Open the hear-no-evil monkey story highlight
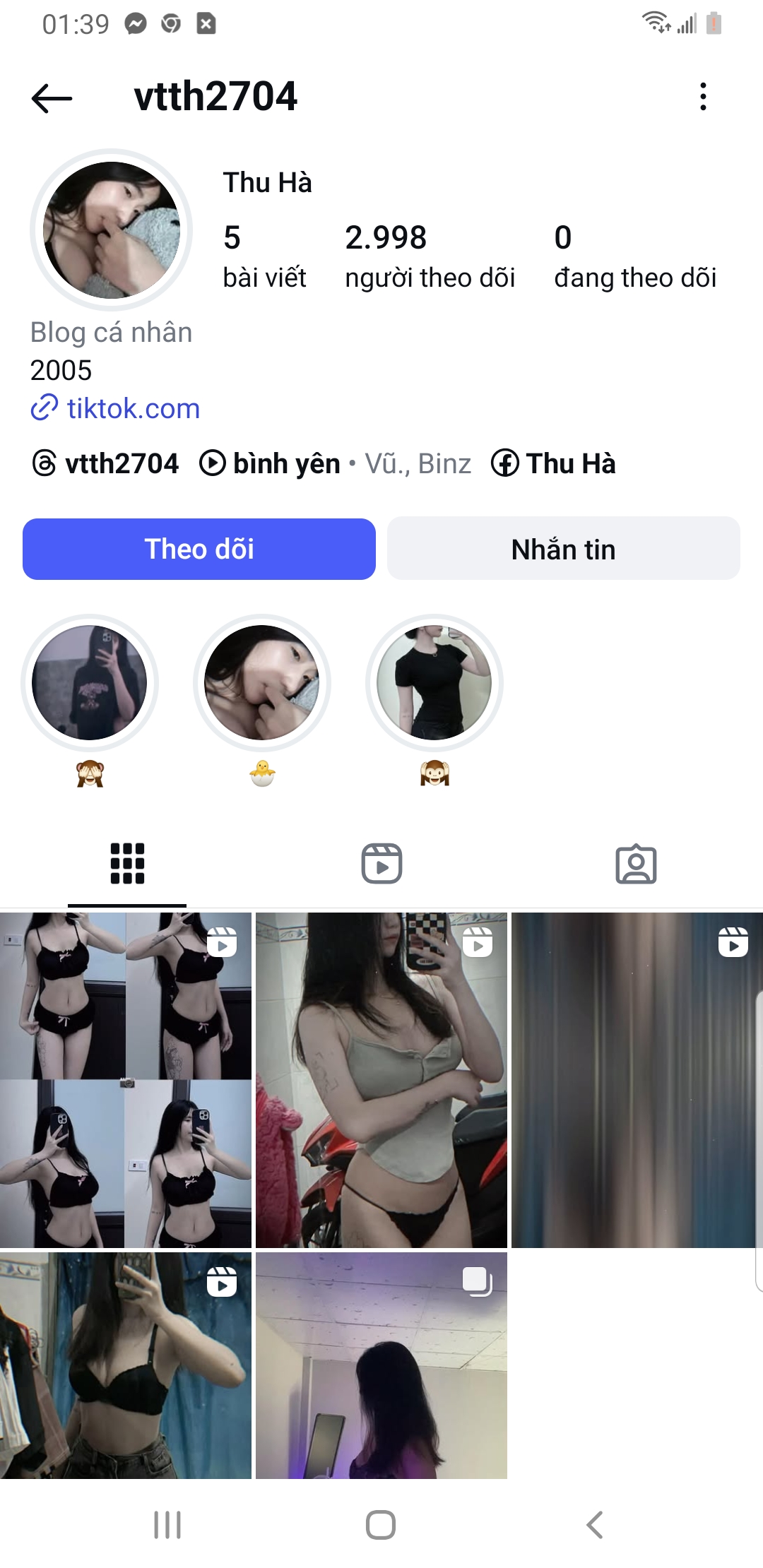 tap(434, 683)
